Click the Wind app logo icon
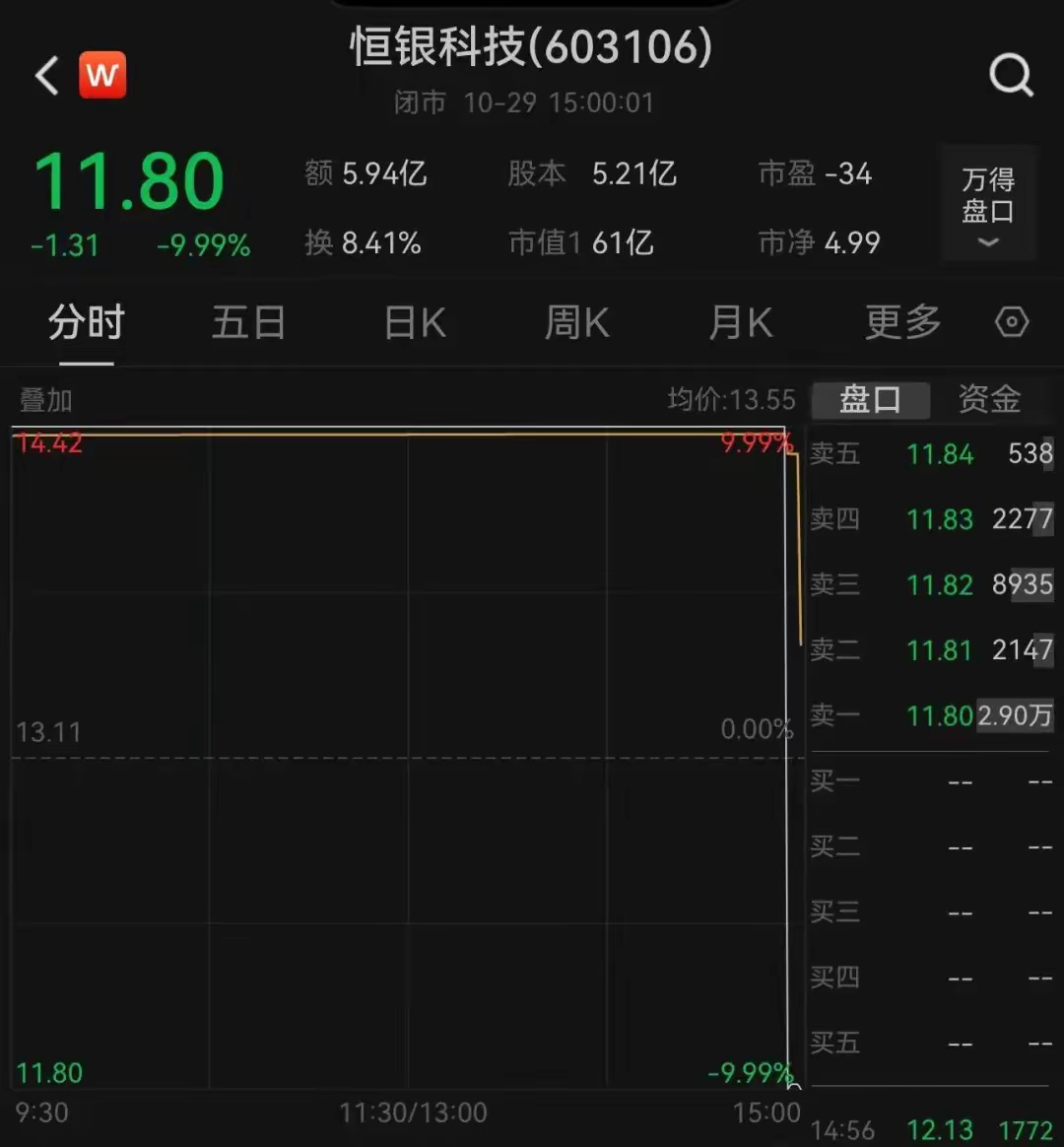This screenshot has width=1064, height=1147. point(102,75)
